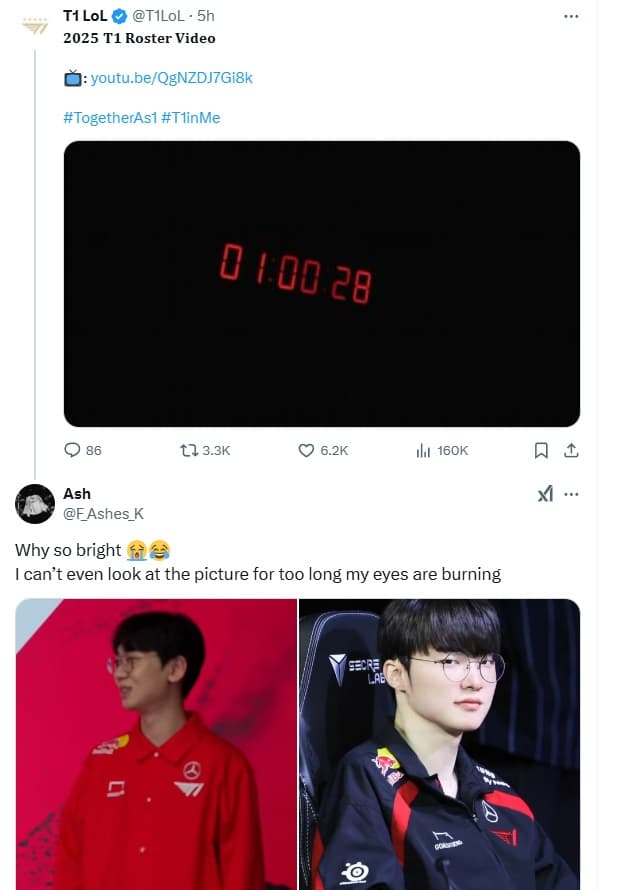The image size is (626, 890).
Task: Play the 2025 T1 Roster video preview
Action: pos(321,284)
